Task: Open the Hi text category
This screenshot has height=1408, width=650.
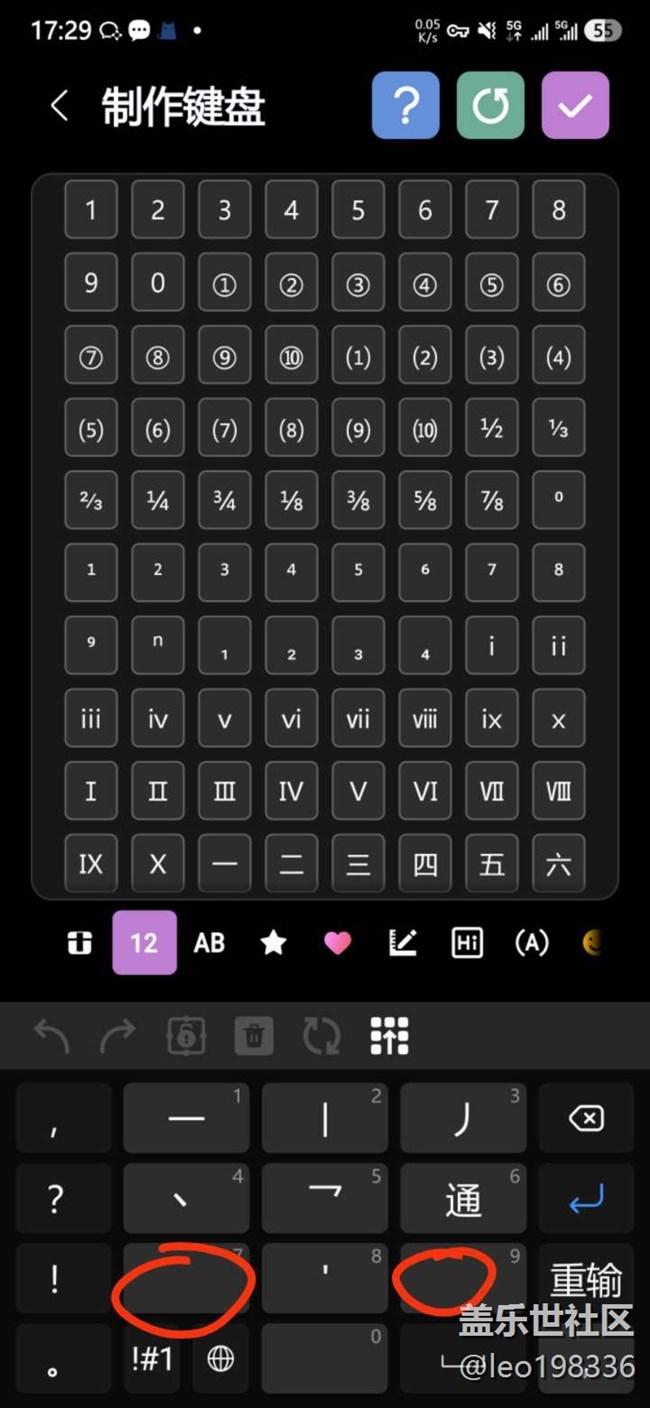Action: tap(467, 943)
